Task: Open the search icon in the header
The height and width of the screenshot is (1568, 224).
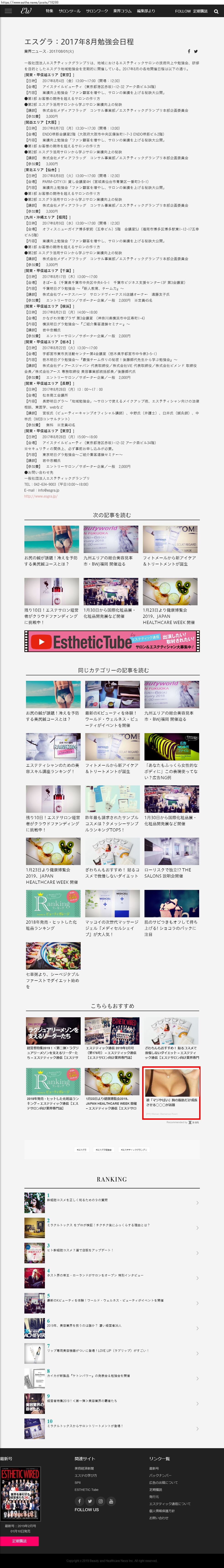Action: 216,11
